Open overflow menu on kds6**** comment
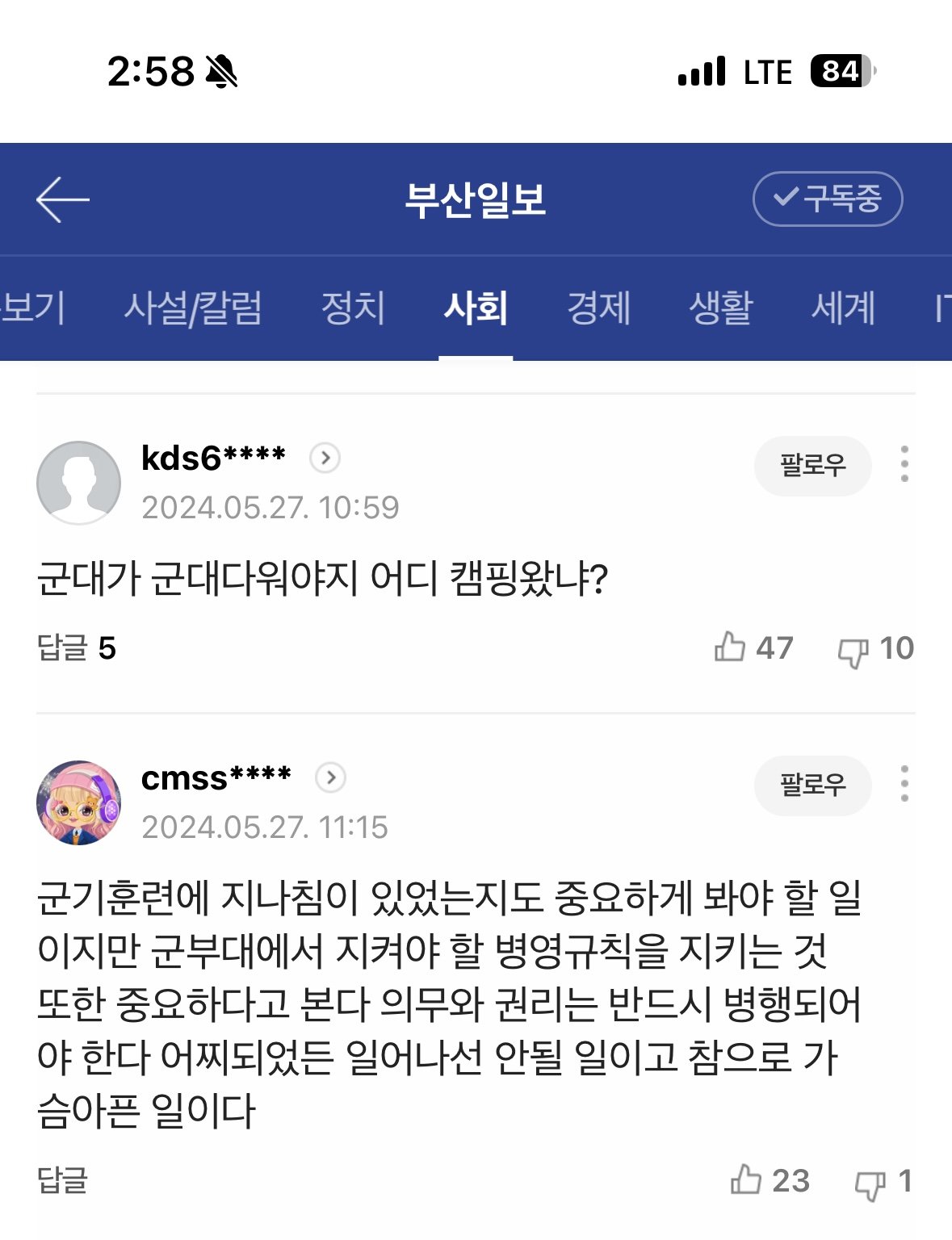Screen dimensions: 952x1240 tap(904, 465)
